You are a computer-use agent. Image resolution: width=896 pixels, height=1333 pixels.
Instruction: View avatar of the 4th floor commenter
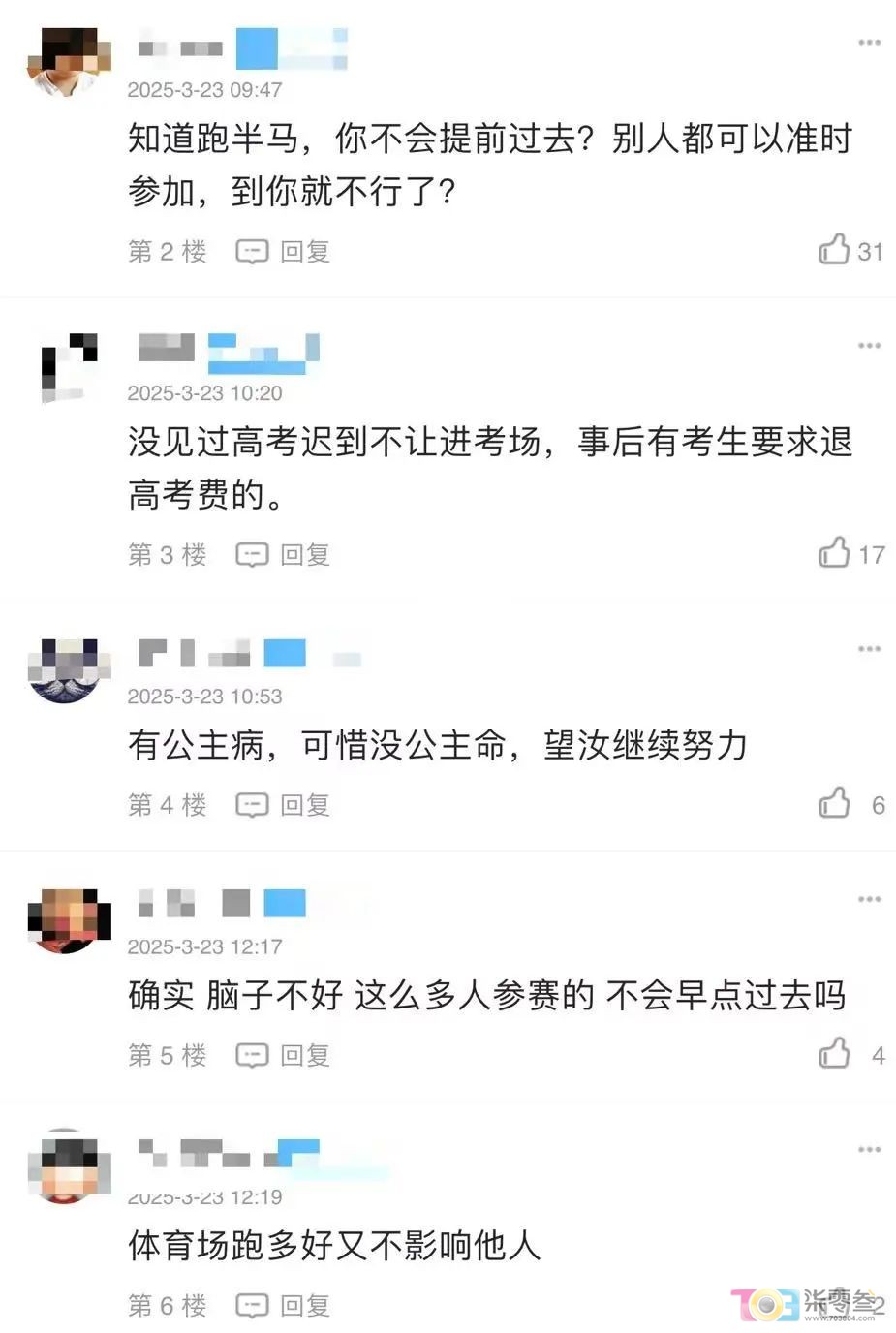coord(65,670)
